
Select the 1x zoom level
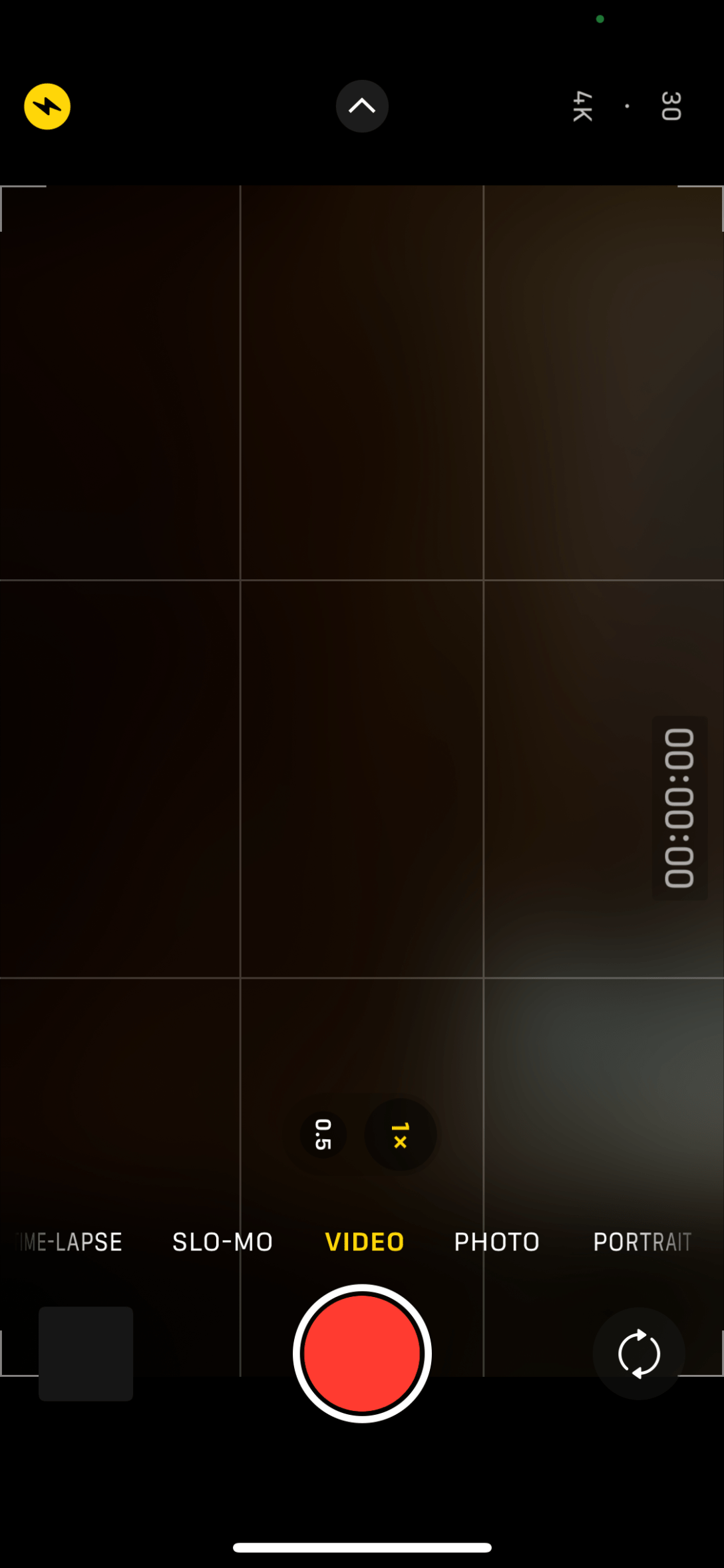coord(401,1135)
